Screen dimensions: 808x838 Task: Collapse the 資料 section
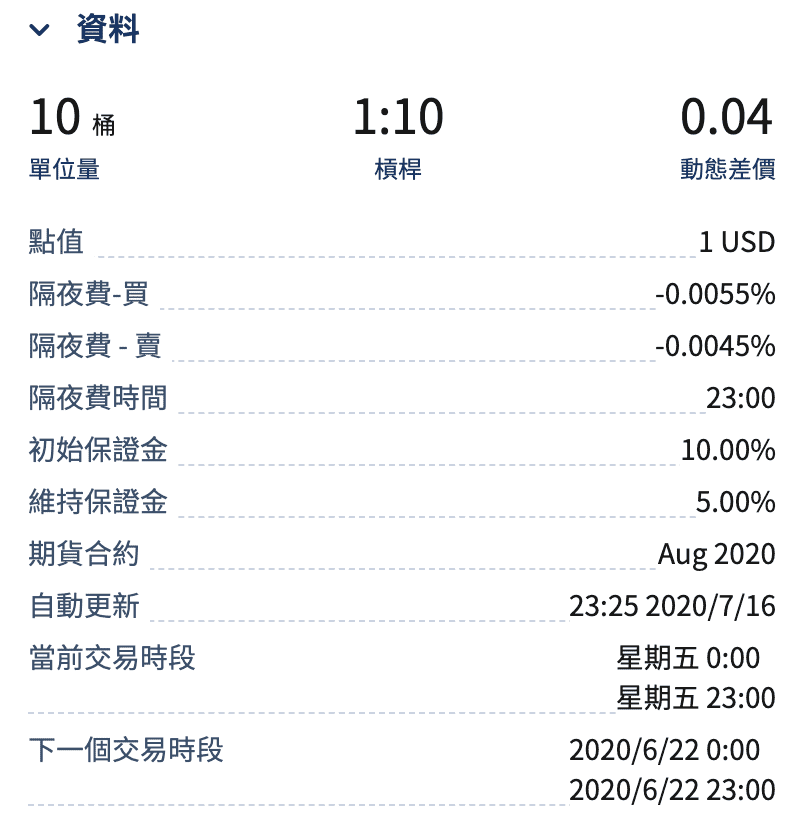[40, 31]
